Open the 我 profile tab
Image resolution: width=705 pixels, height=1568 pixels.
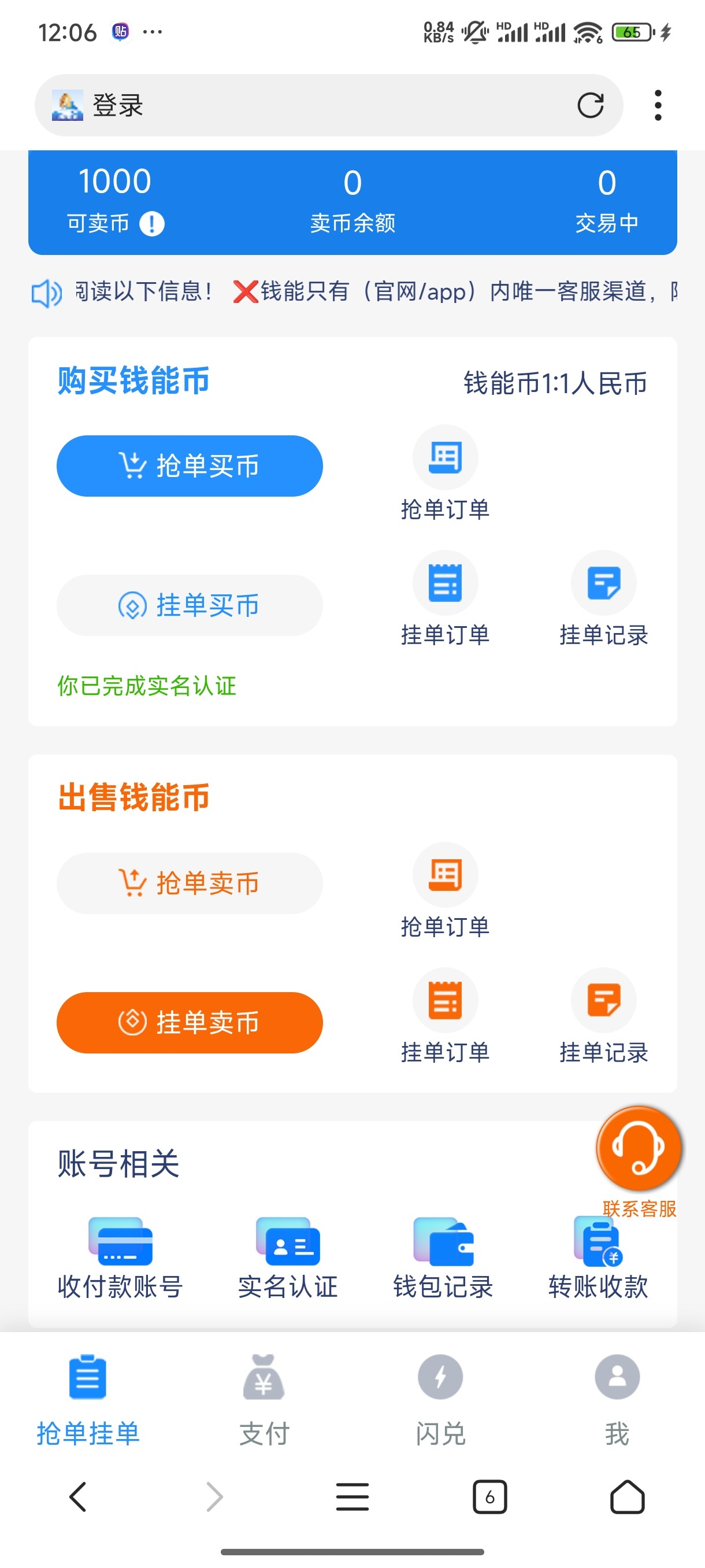617,1400
